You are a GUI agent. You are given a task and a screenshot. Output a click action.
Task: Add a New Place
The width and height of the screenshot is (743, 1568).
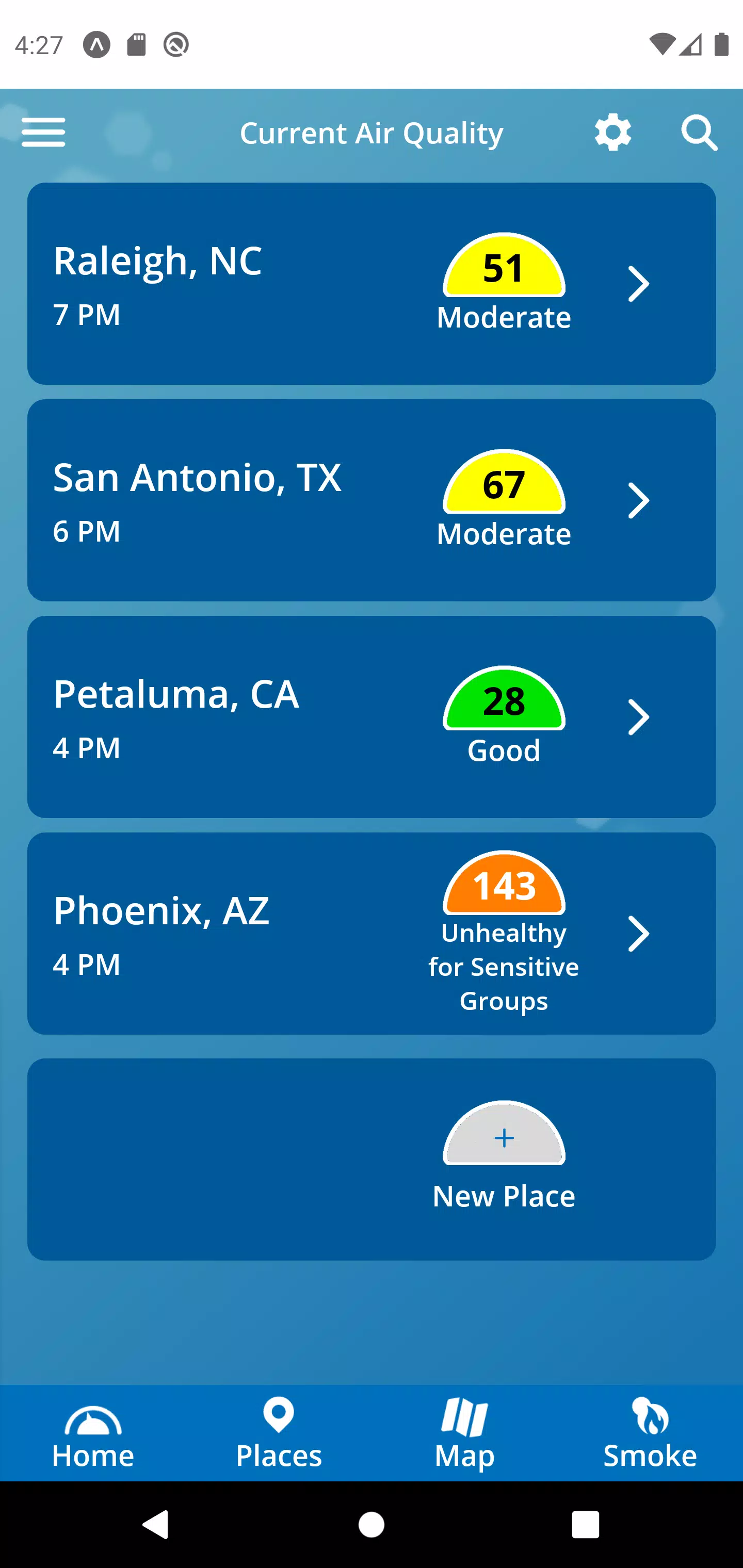[x=372, y=1159]
